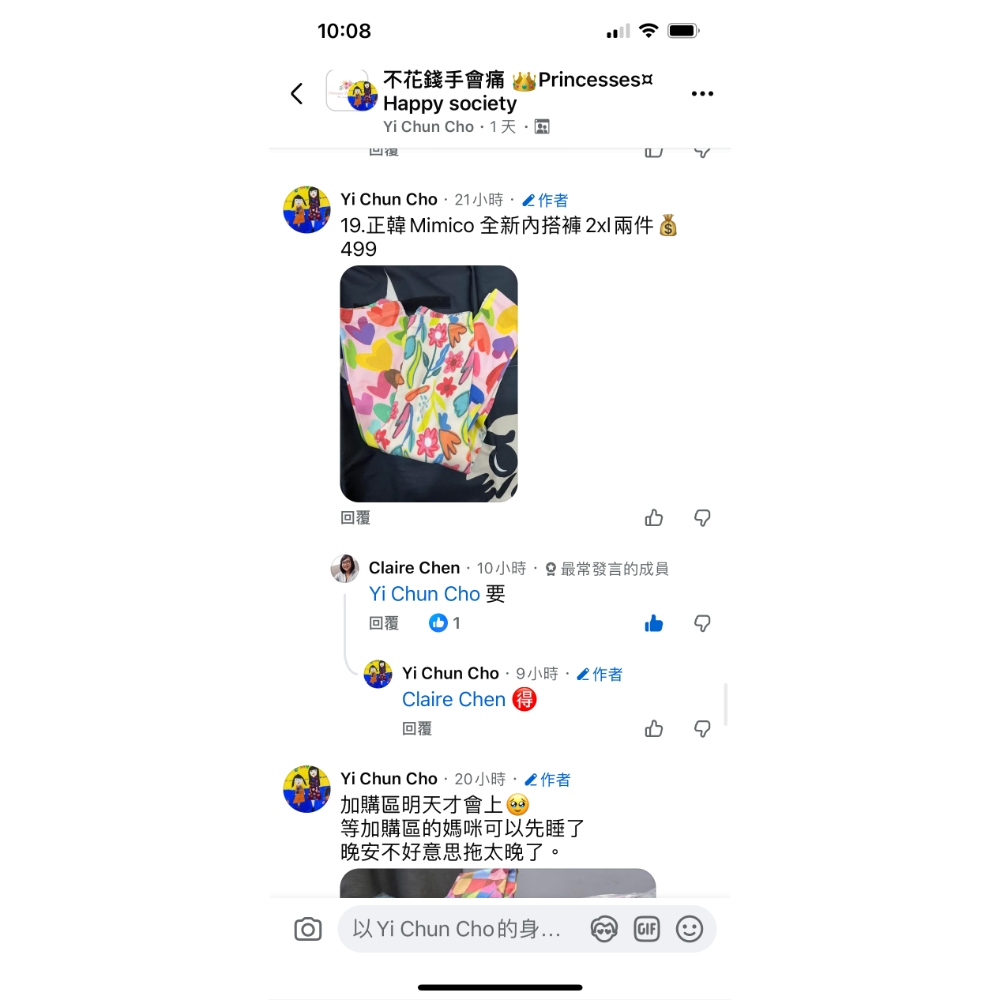The height and width of the screenshot is (1000, 1000).
Task: Reply to Yi Chun Cho's 得 reply
Action: [417, 729]
